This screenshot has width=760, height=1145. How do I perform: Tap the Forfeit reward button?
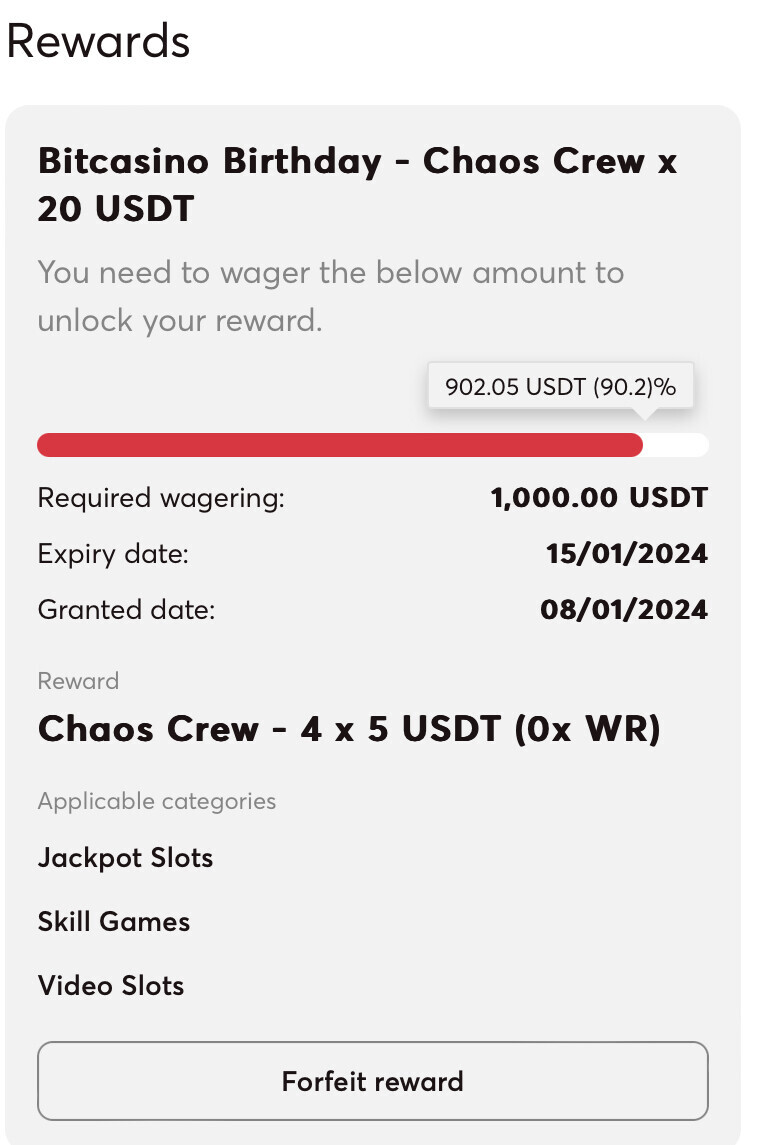(x=372, y=1081)
